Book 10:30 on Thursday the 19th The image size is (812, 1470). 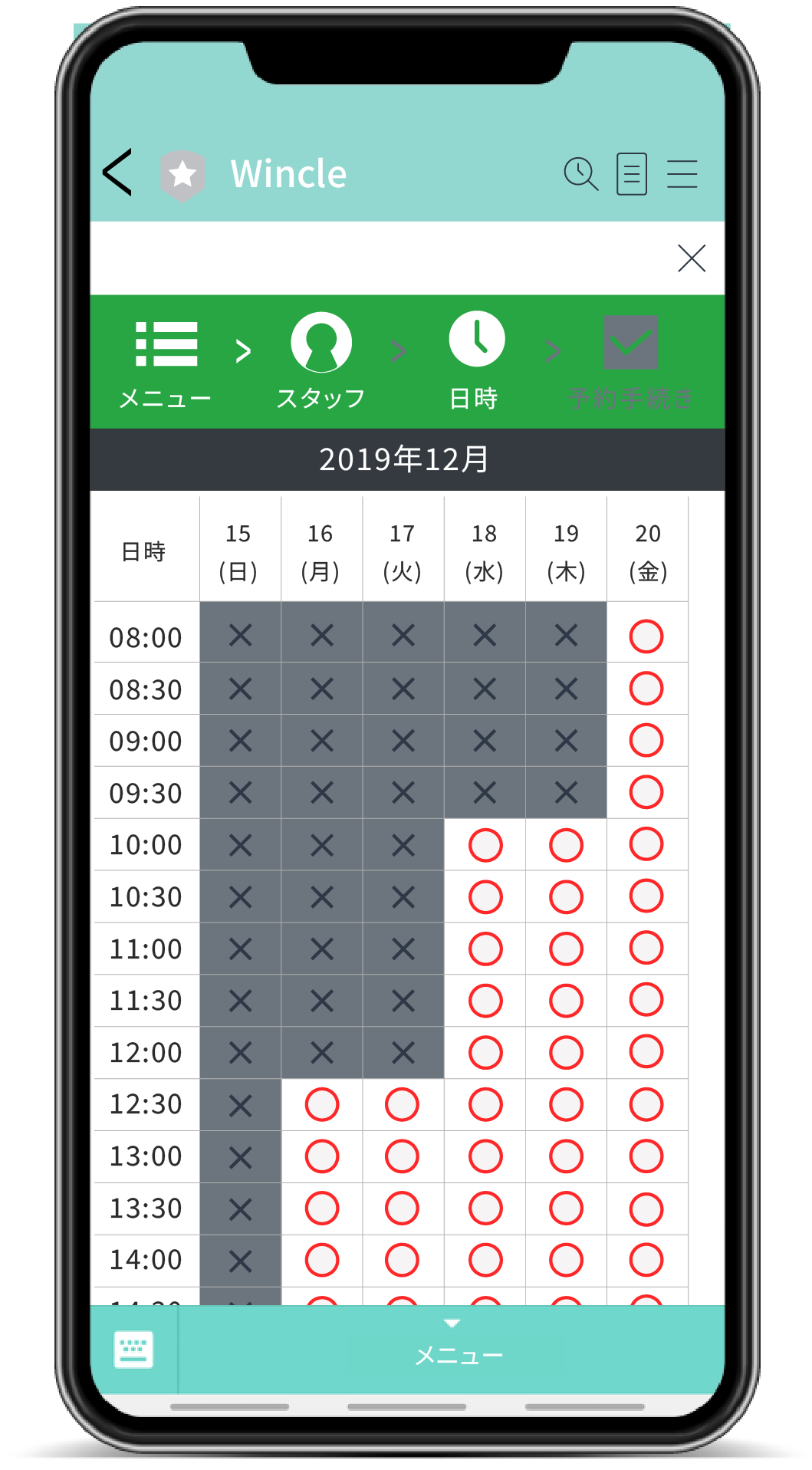[x=566, y=897]
